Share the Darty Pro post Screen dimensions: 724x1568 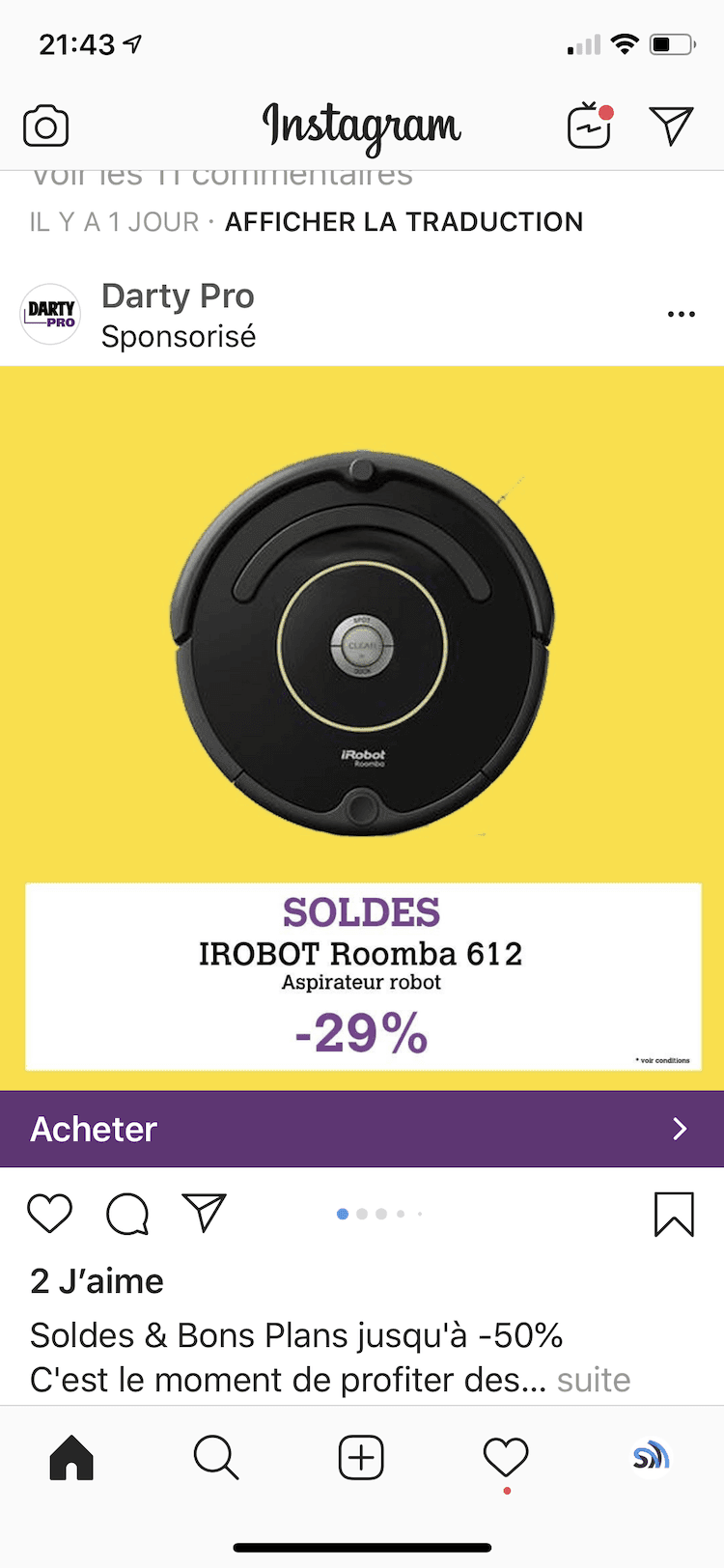204,1214
